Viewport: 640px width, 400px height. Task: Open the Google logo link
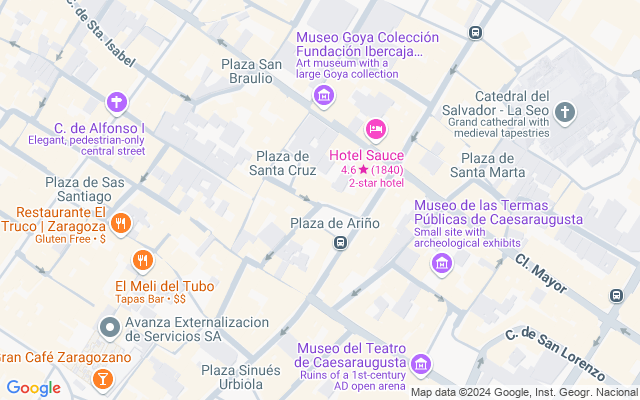tap(33, 388)
